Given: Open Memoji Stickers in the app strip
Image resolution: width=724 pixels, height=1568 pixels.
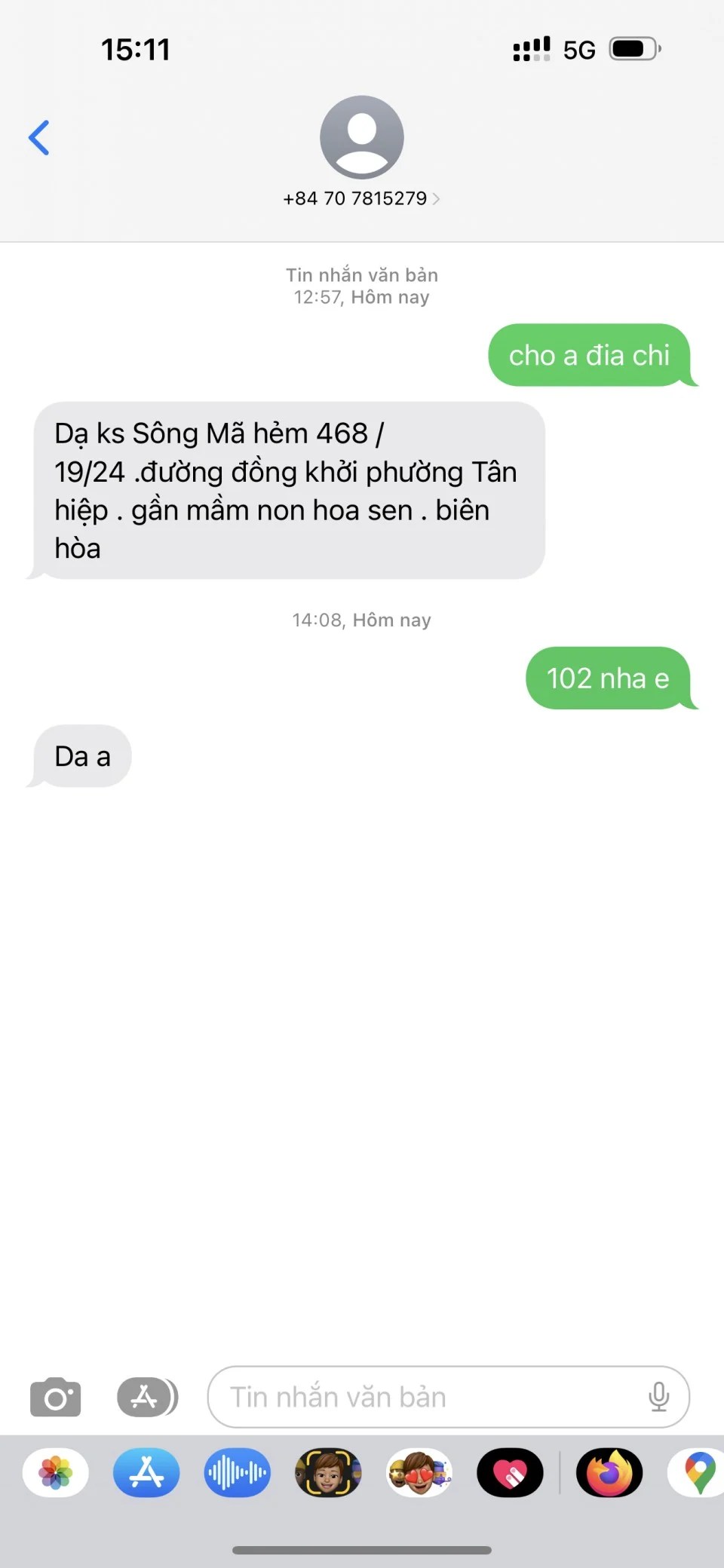Looking at the screenshot, I should 419,1472.
